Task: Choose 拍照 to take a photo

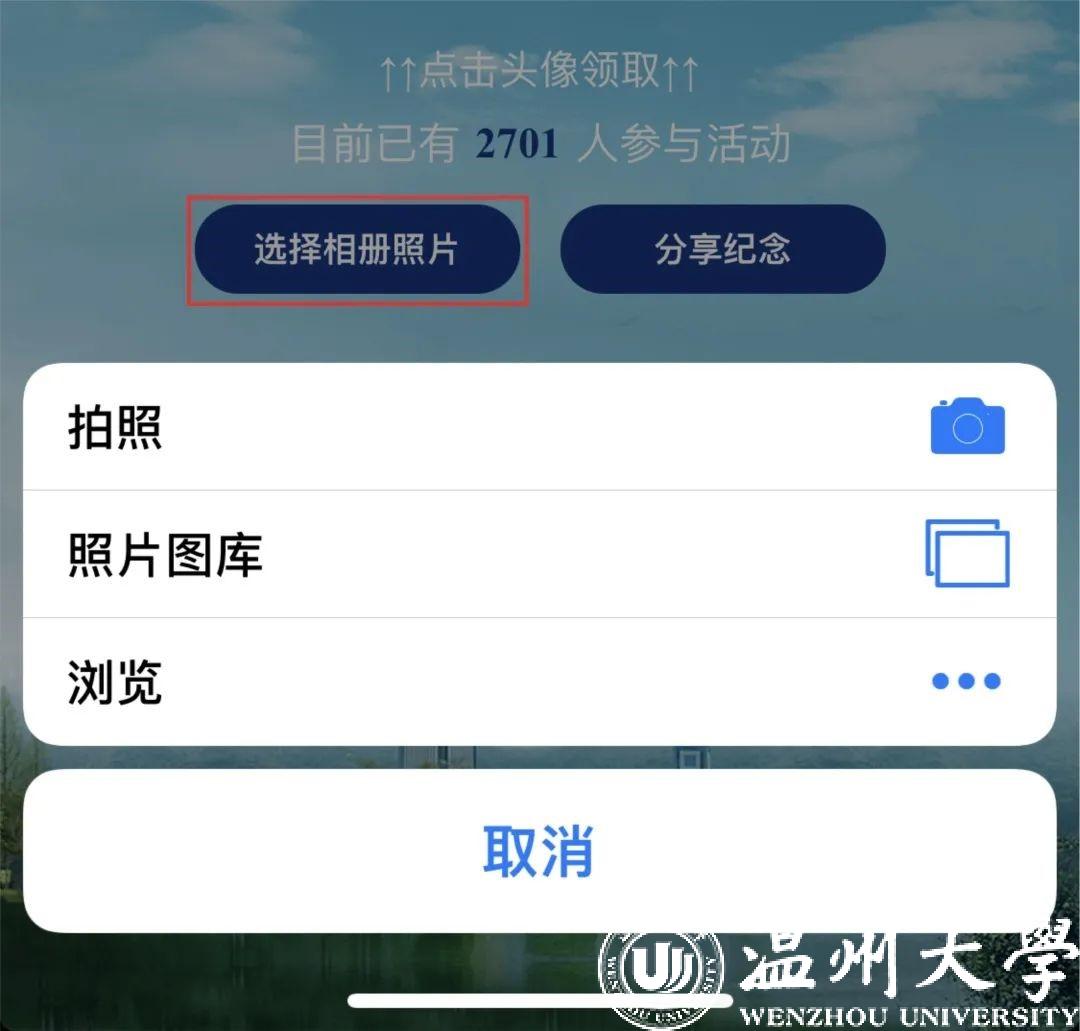Action: pyautogui.click(x=538, y=428)
